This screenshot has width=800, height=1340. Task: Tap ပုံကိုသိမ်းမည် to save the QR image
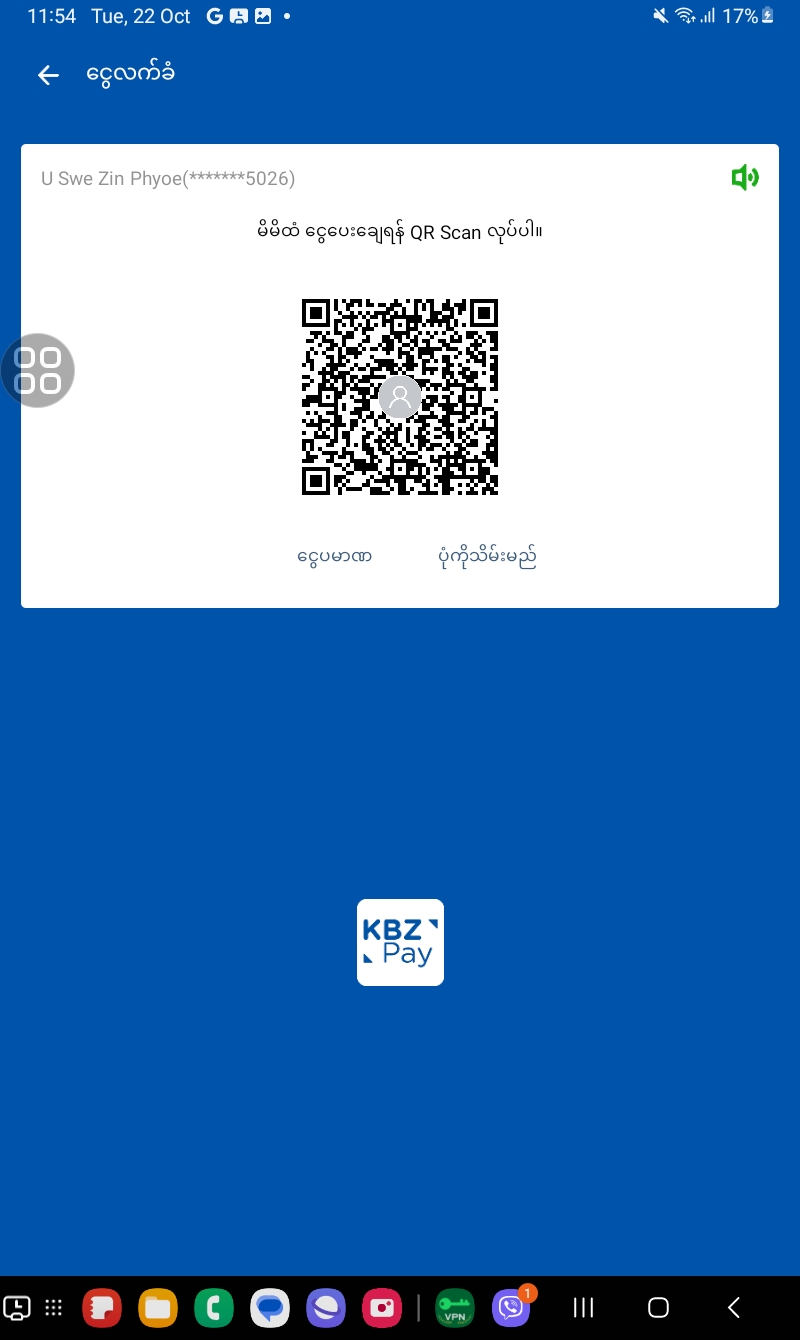[x=487, y=556]
